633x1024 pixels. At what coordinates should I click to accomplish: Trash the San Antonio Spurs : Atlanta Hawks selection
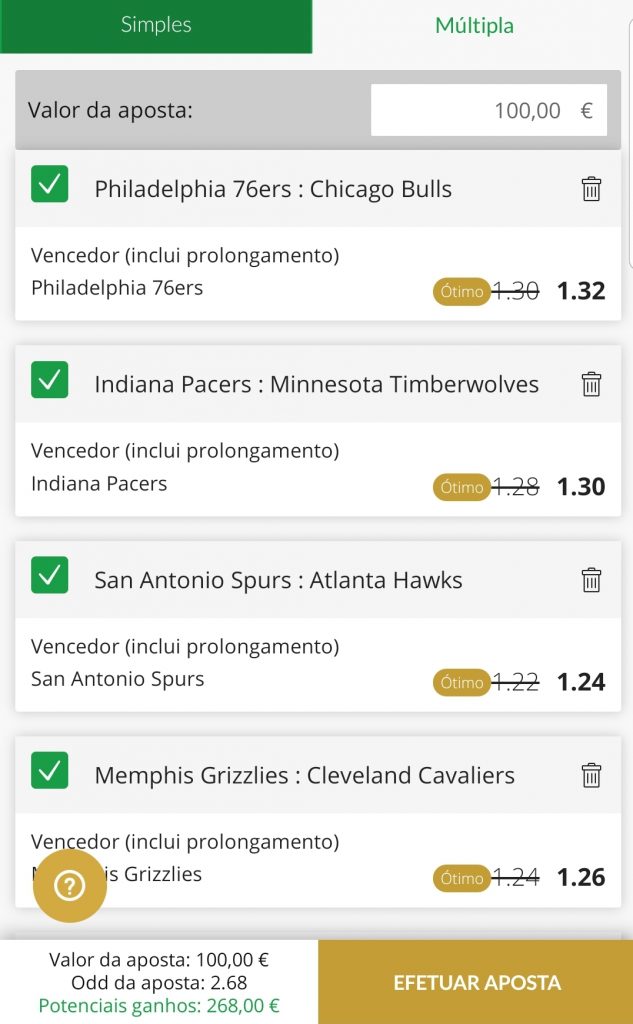pyautogui.click(x=592, y=580)
